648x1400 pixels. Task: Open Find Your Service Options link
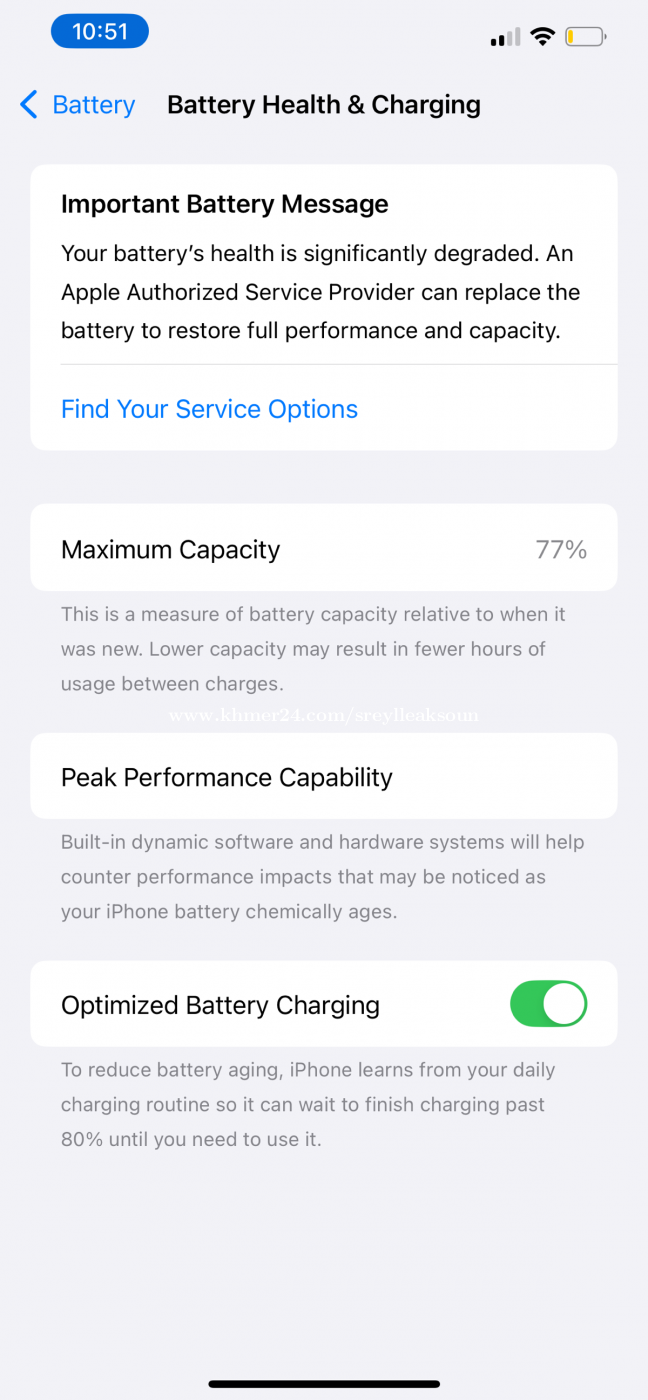209,409
